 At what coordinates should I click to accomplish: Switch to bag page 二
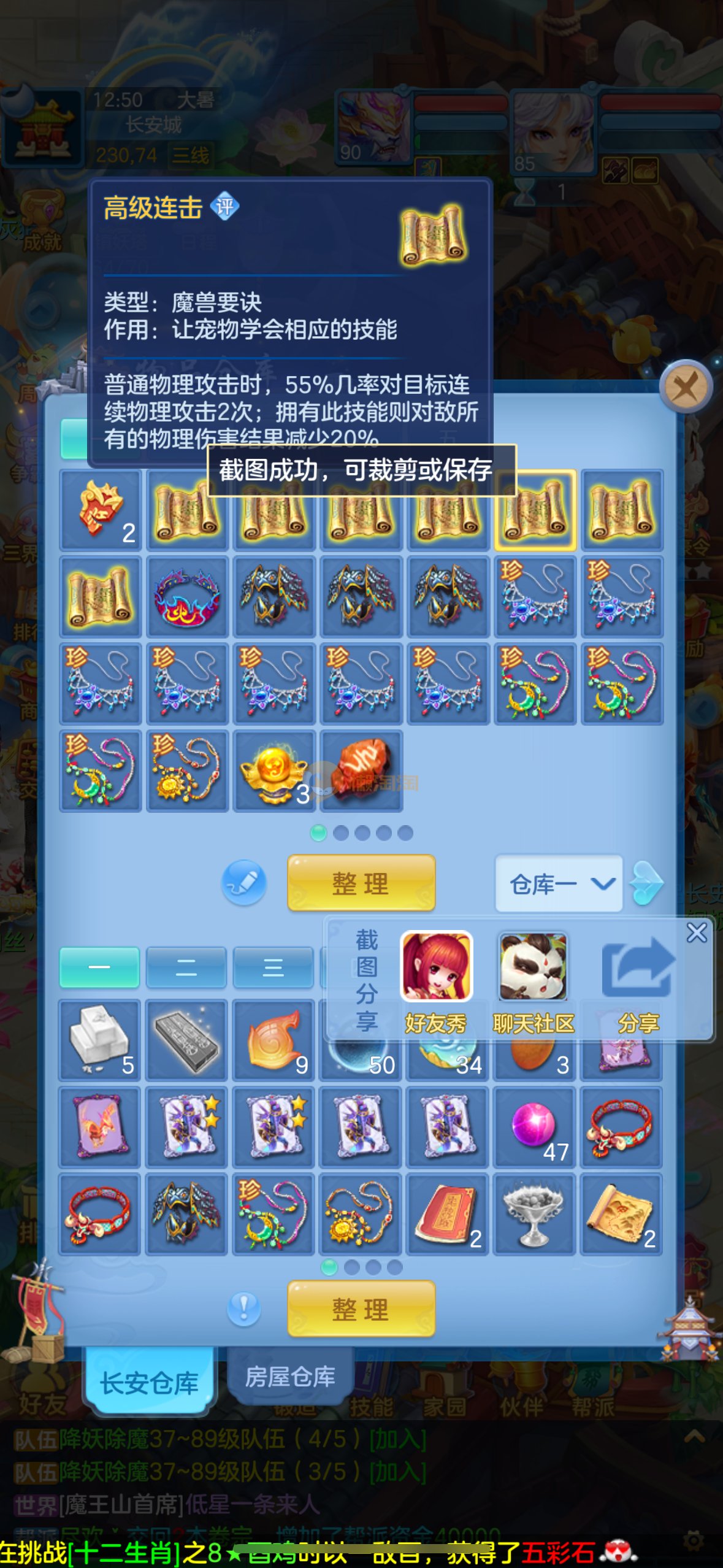[186, 968]
